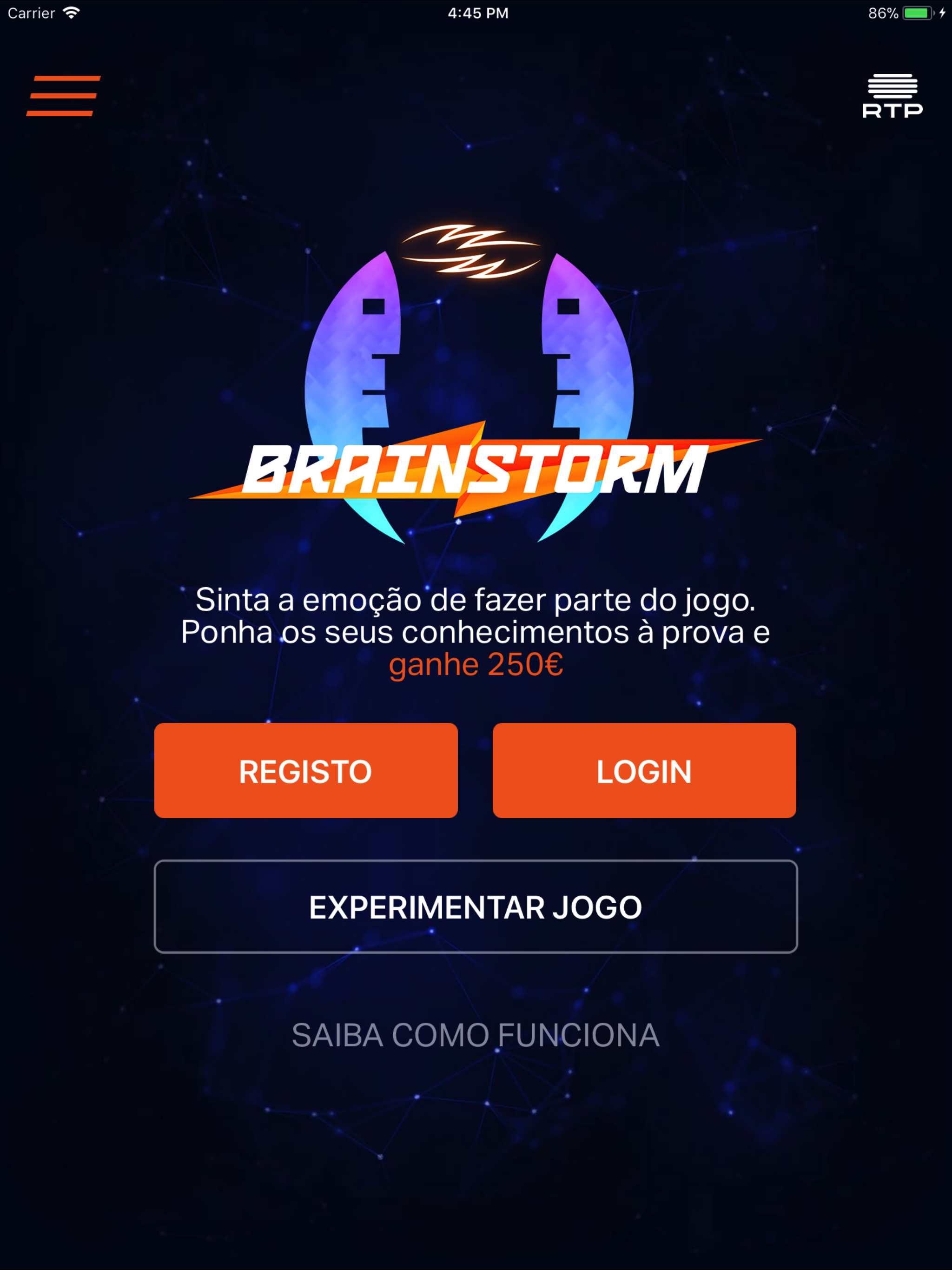The height and width of the screenshot is (1270, 952).
Task: Click the orange triple-bar menu icon
Action: click(63, 96)
